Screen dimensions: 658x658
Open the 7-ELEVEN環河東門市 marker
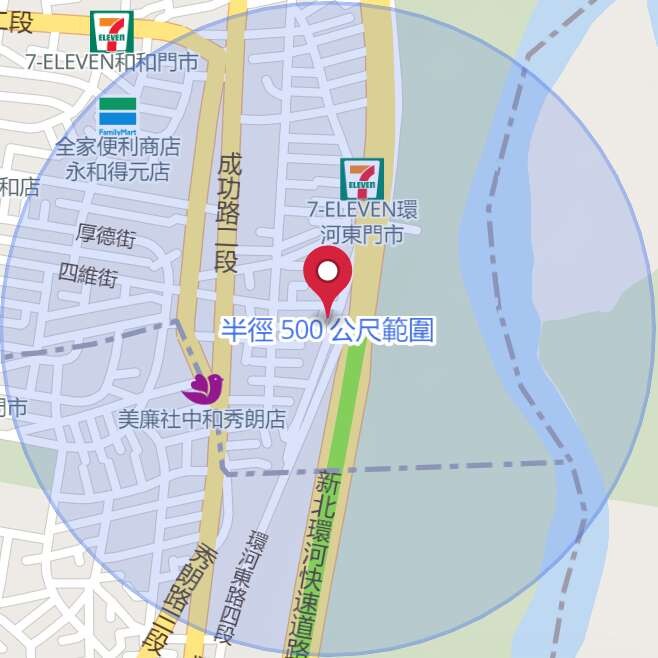361,180
